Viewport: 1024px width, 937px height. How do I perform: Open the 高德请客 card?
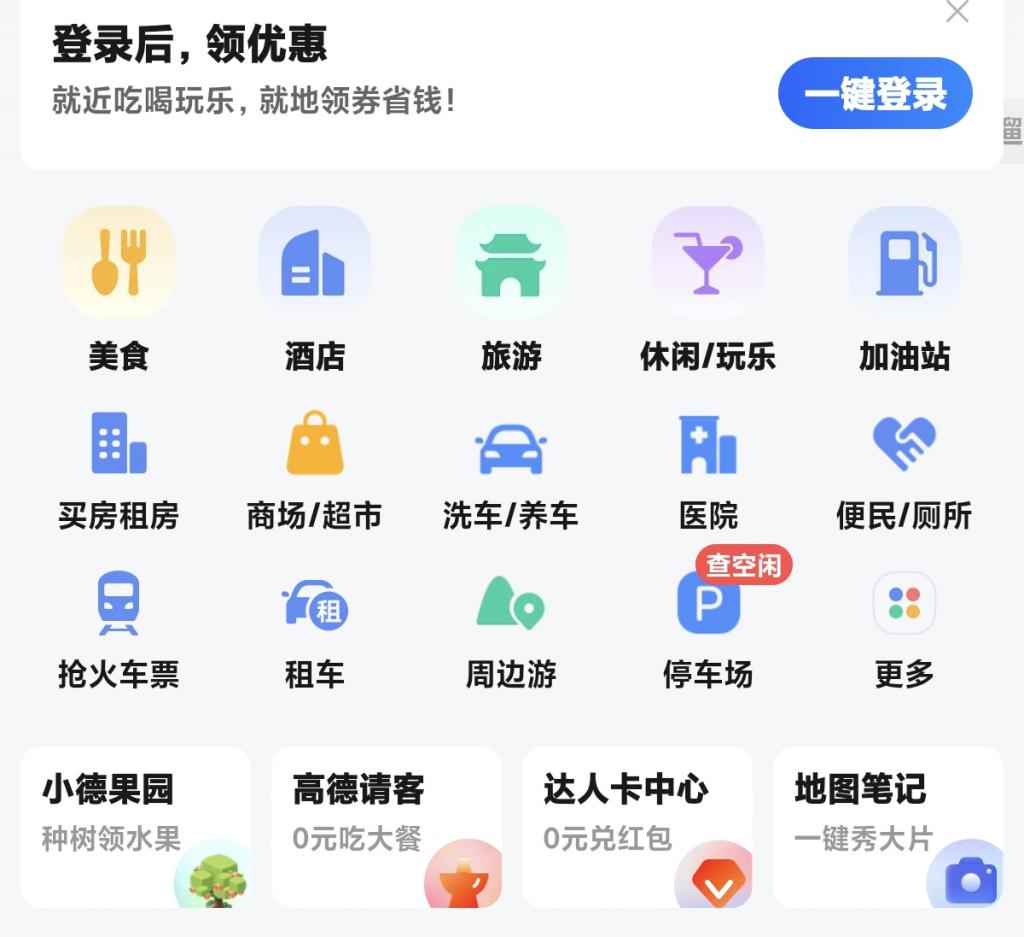[x=386, y=826]
